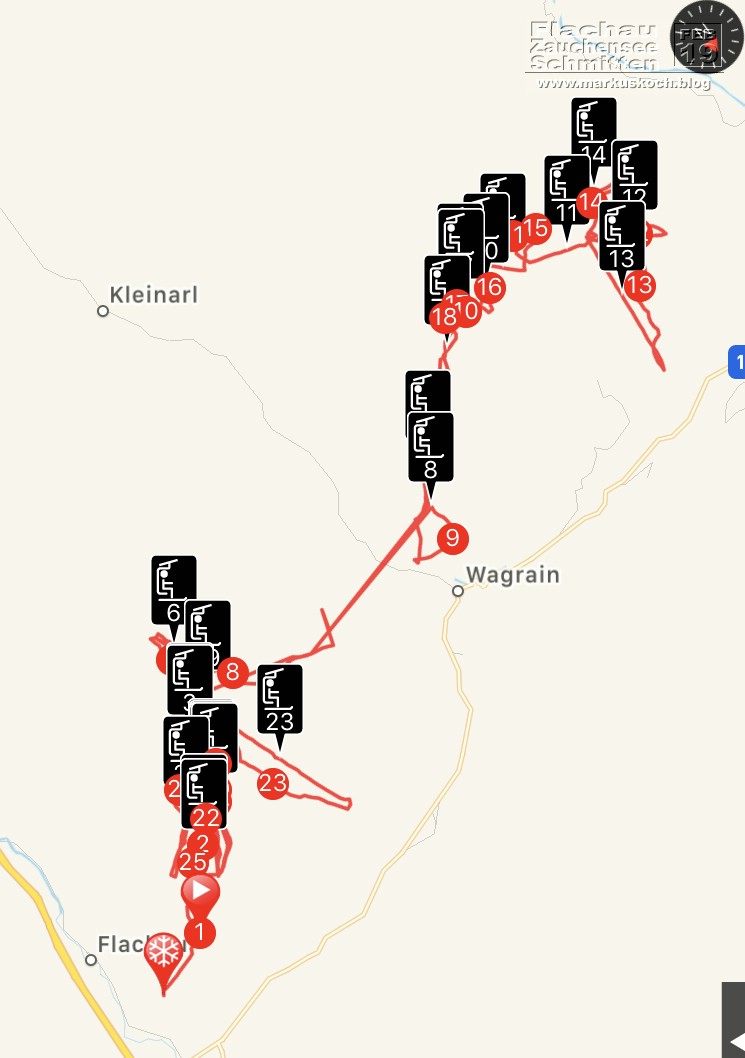Select the red run marker 23
The image size is (745, 1058).
[x=273, y=783]
